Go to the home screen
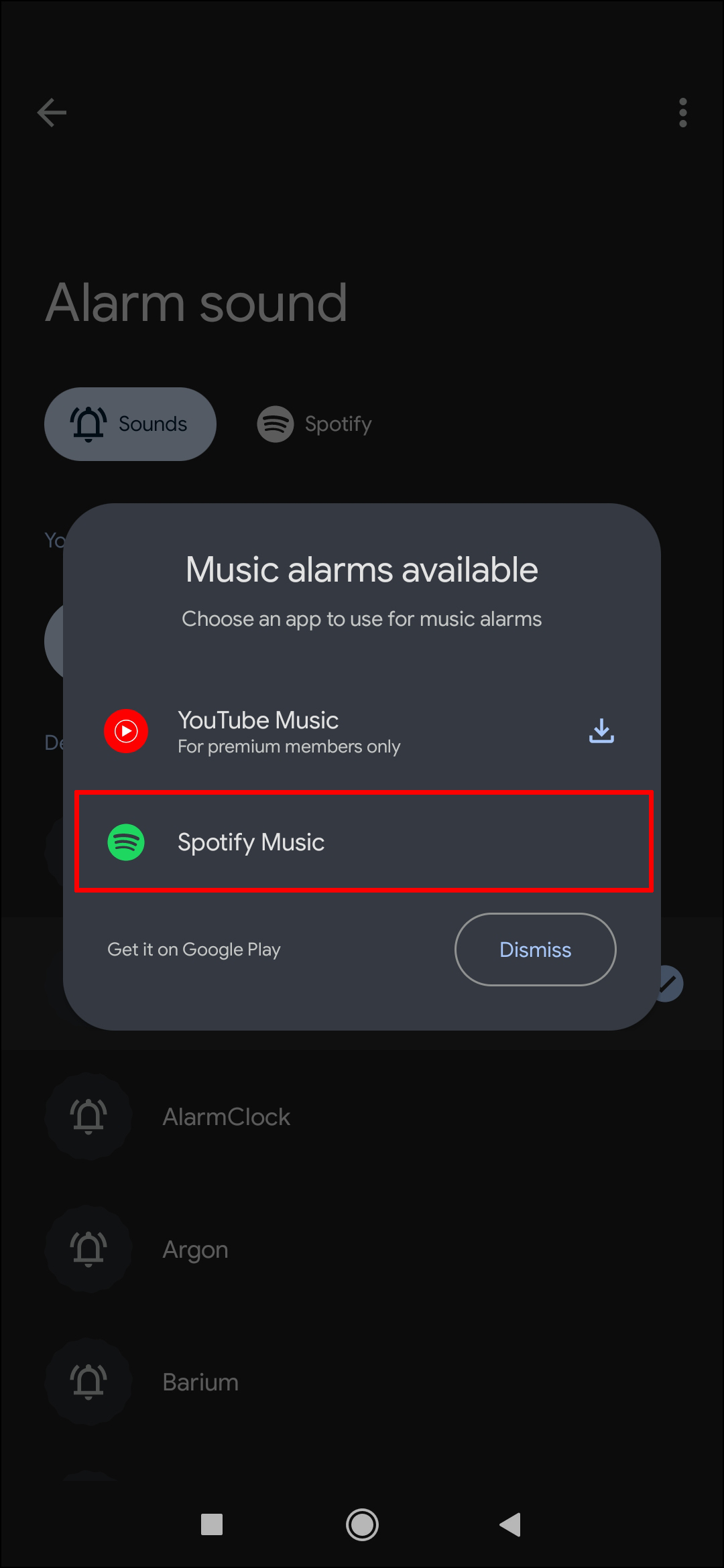The height and width of the screenshot is (1568, 724). click(x=362, y=1524)
